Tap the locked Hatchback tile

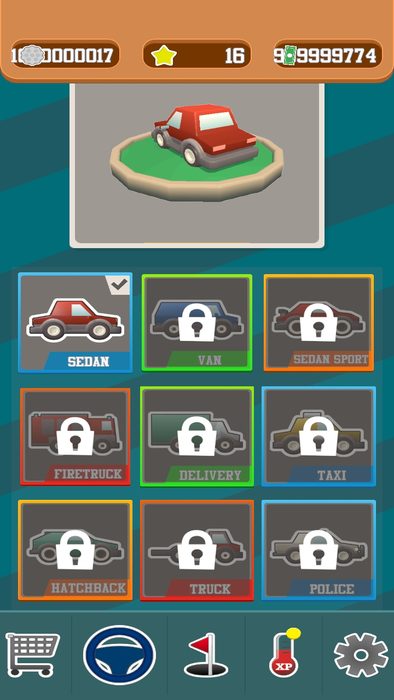click(x=75, y=550)
